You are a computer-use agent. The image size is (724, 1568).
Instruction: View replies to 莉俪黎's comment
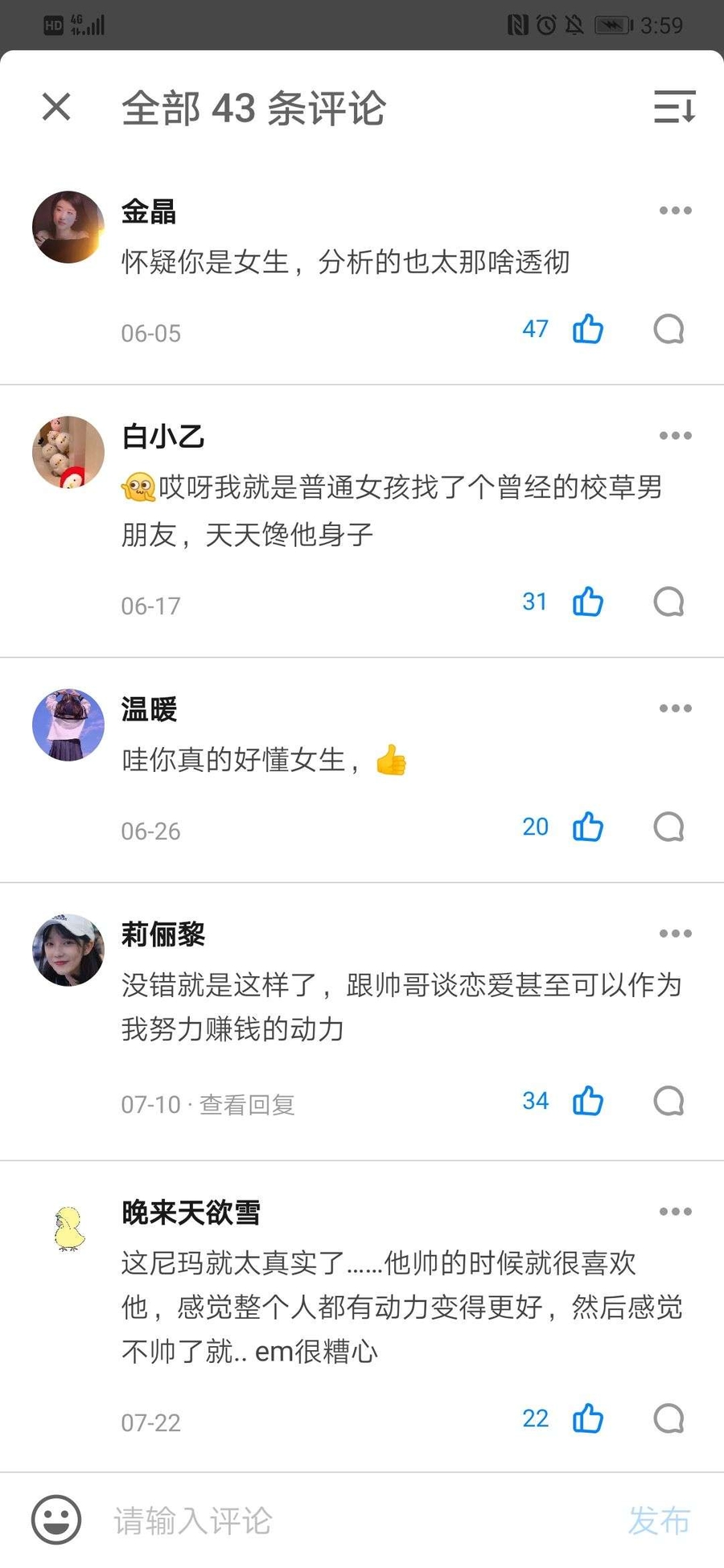click(x=246, y=1104)
